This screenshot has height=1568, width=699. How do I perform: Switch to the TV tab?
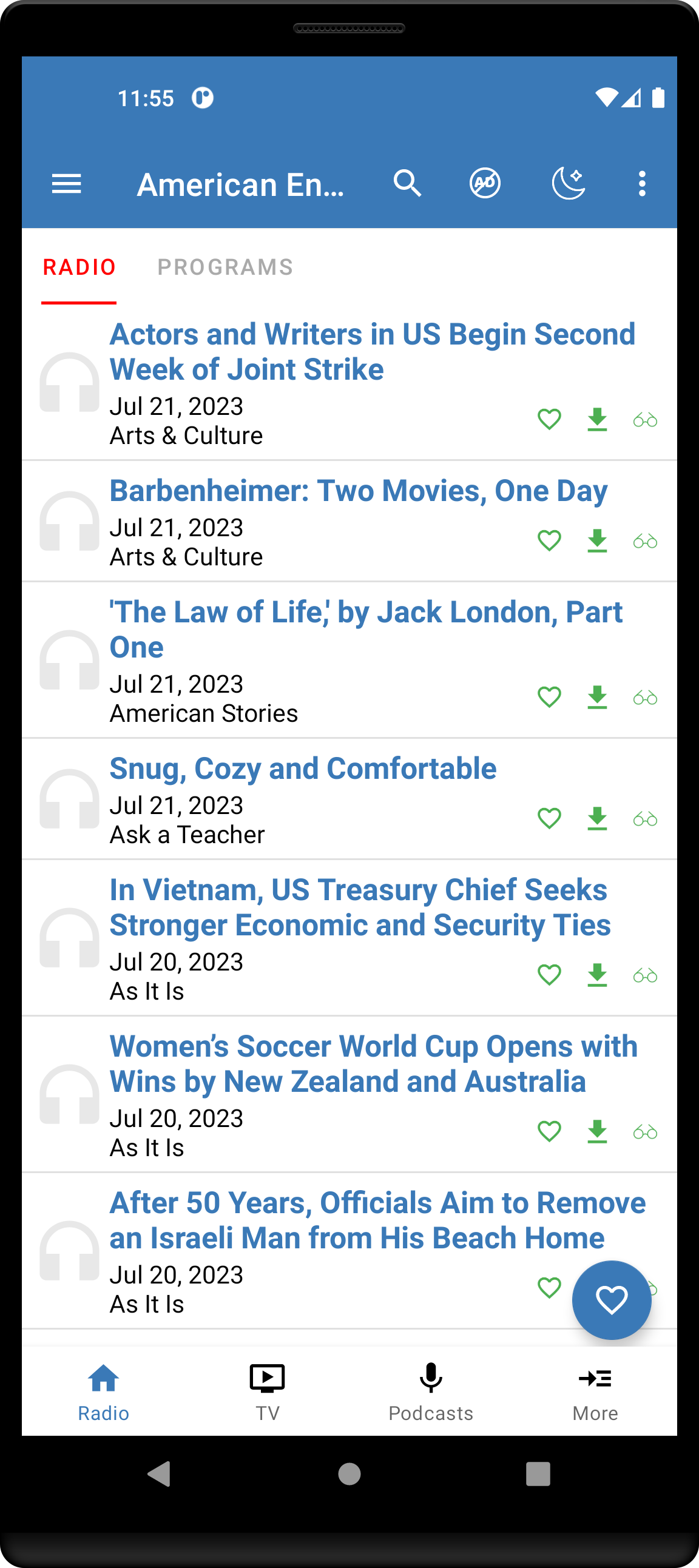(x=268, y=1391)
